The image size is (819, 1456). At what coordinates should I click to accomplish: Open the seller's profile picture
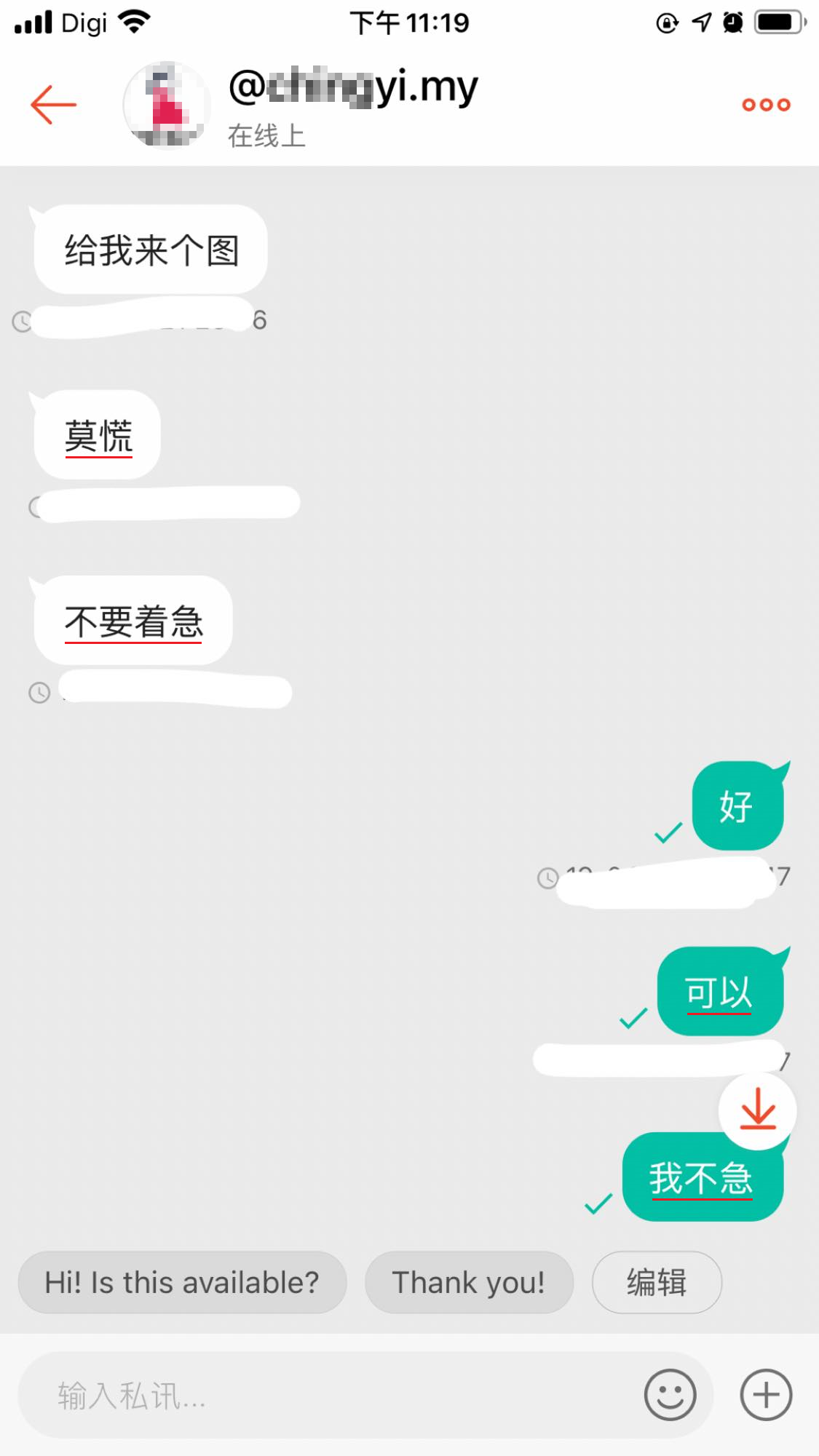click(167, 106)
